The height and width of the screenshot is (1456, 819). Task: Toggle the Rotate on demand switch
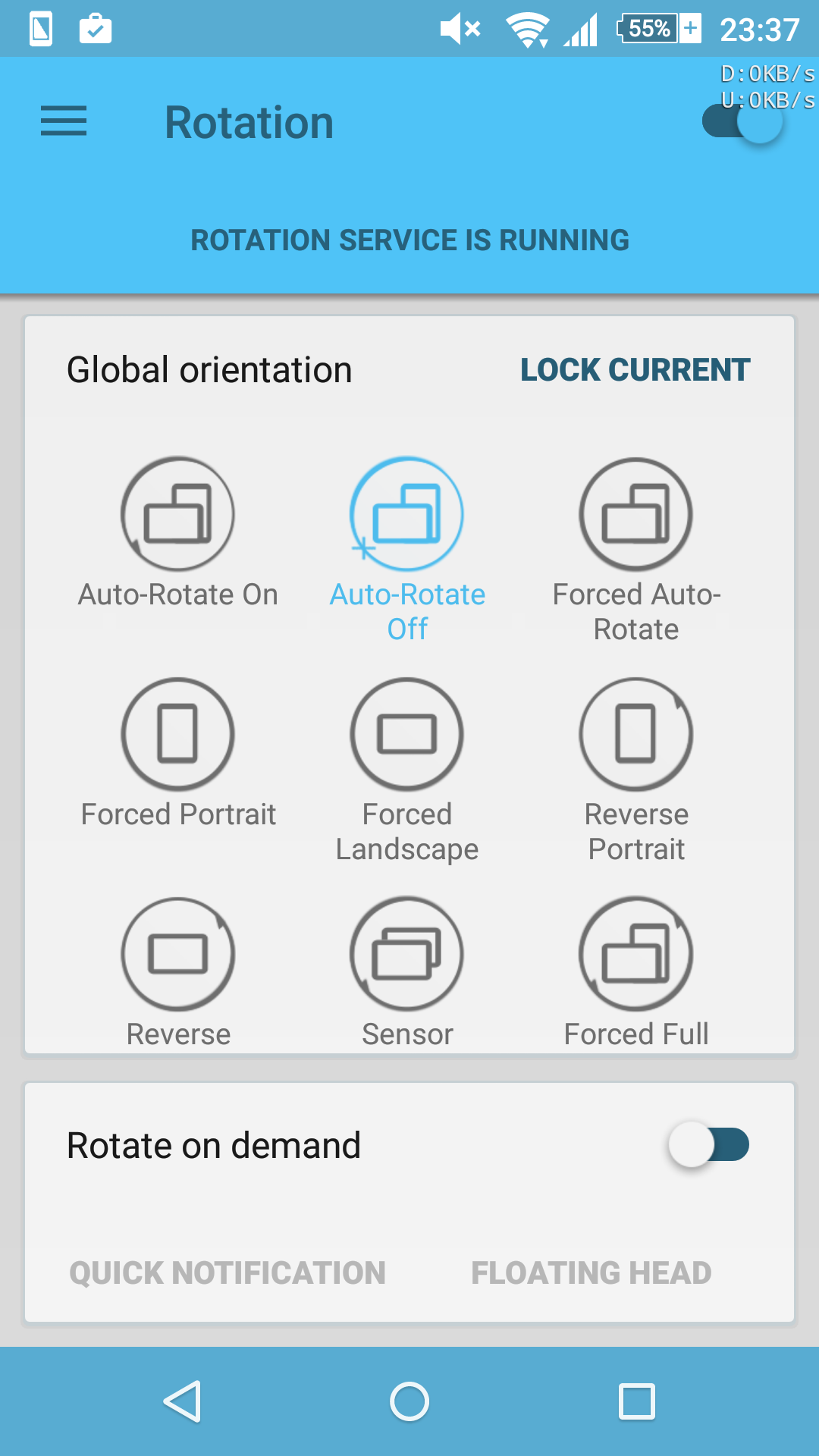click(x=709, y=1144)
